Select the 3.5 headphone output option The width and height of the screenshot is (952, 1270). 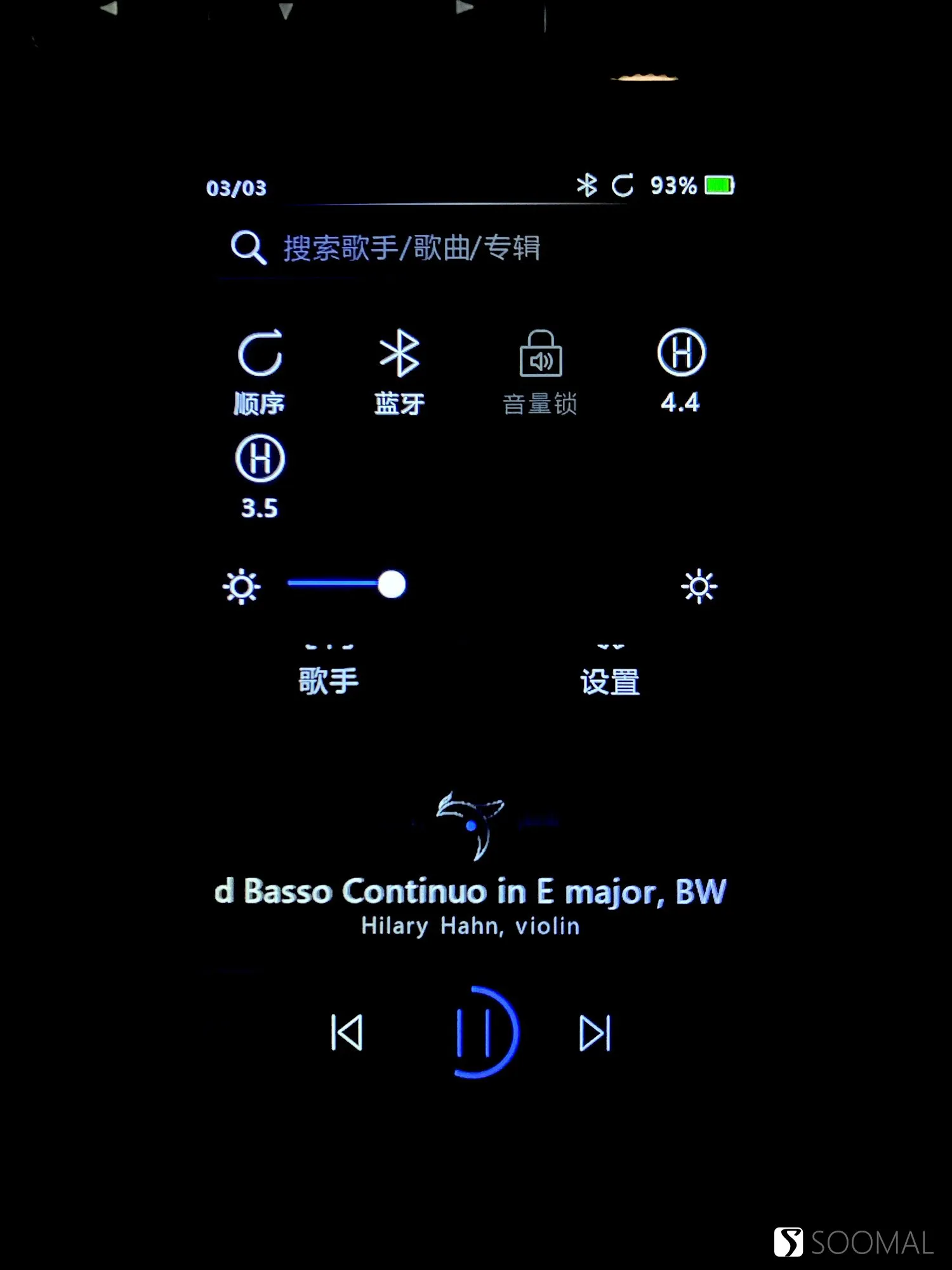pyautogui.click(x=260, y=475)
